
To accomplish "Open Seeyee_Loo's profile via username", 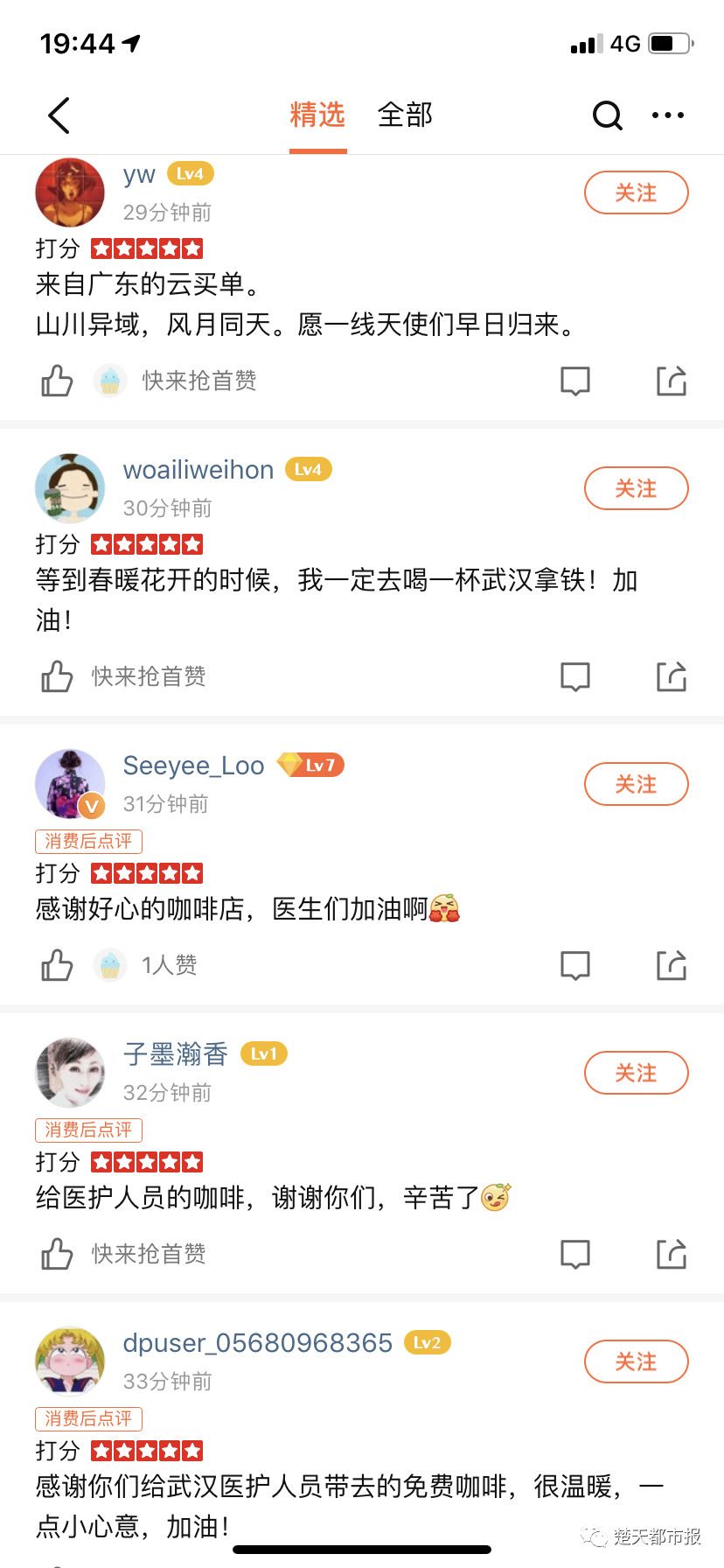I will point(192,765).
